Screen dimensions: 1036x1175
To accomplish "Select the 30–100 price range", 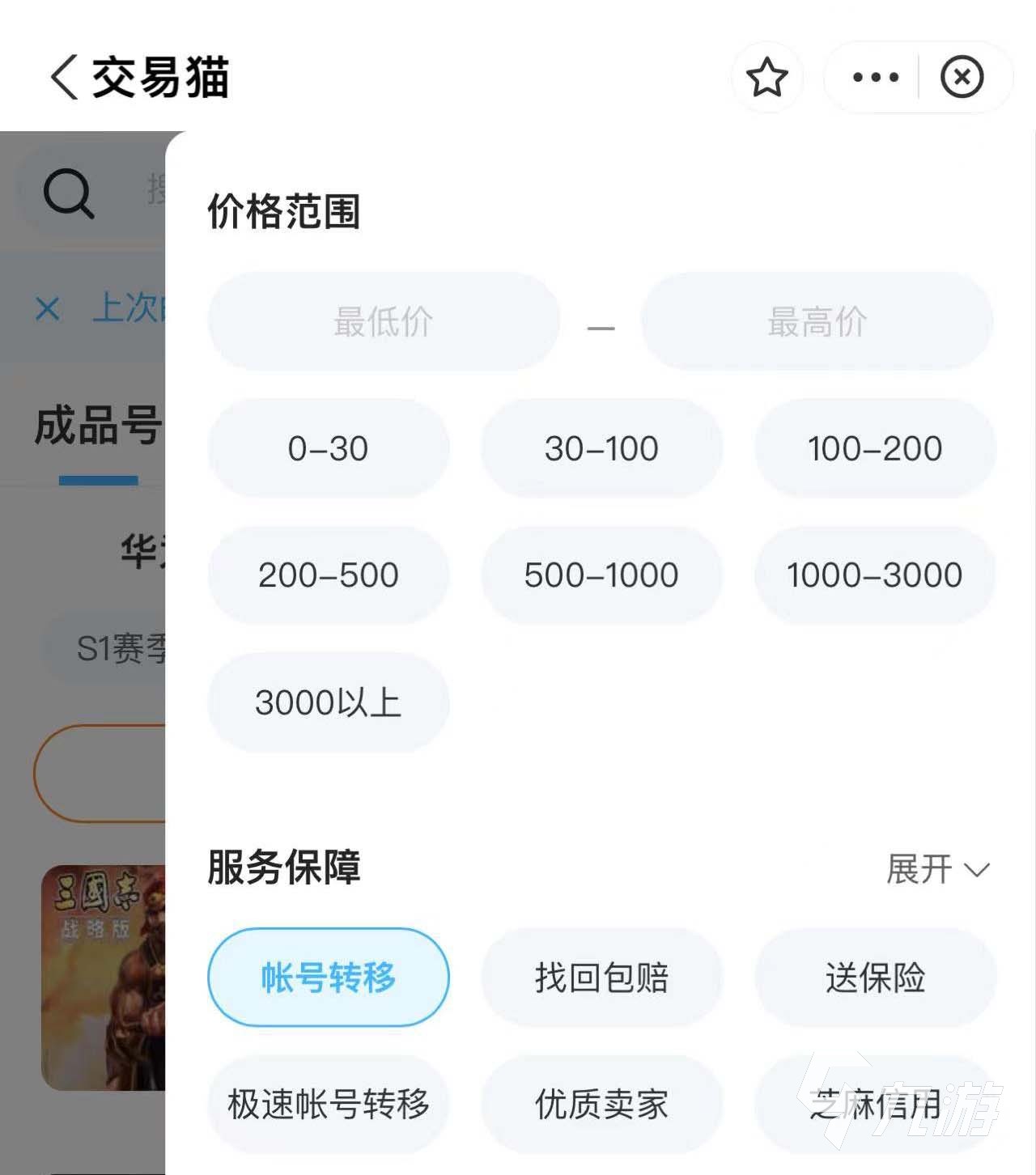I will [601, 448].
